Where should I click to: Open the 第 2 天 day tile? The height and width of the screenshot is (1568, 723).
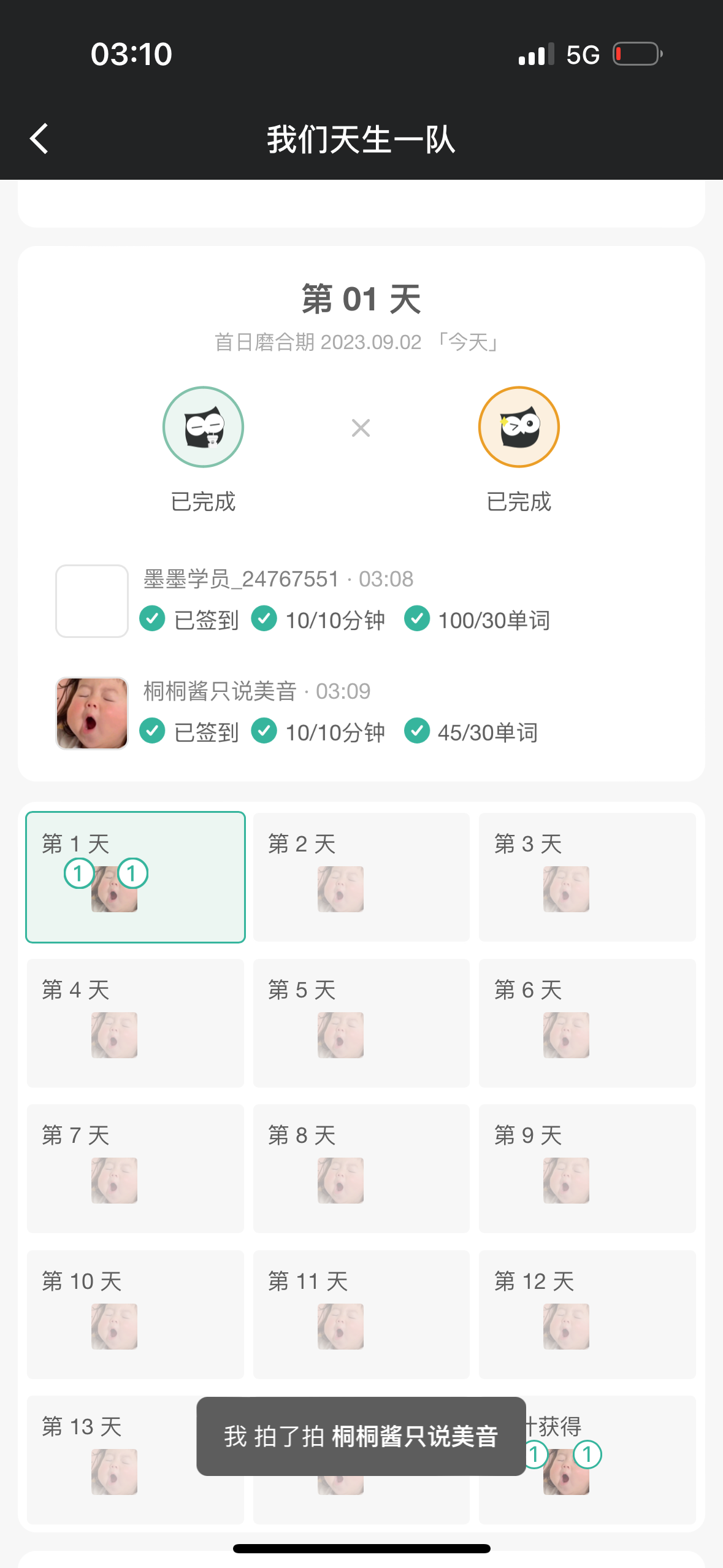361,877
